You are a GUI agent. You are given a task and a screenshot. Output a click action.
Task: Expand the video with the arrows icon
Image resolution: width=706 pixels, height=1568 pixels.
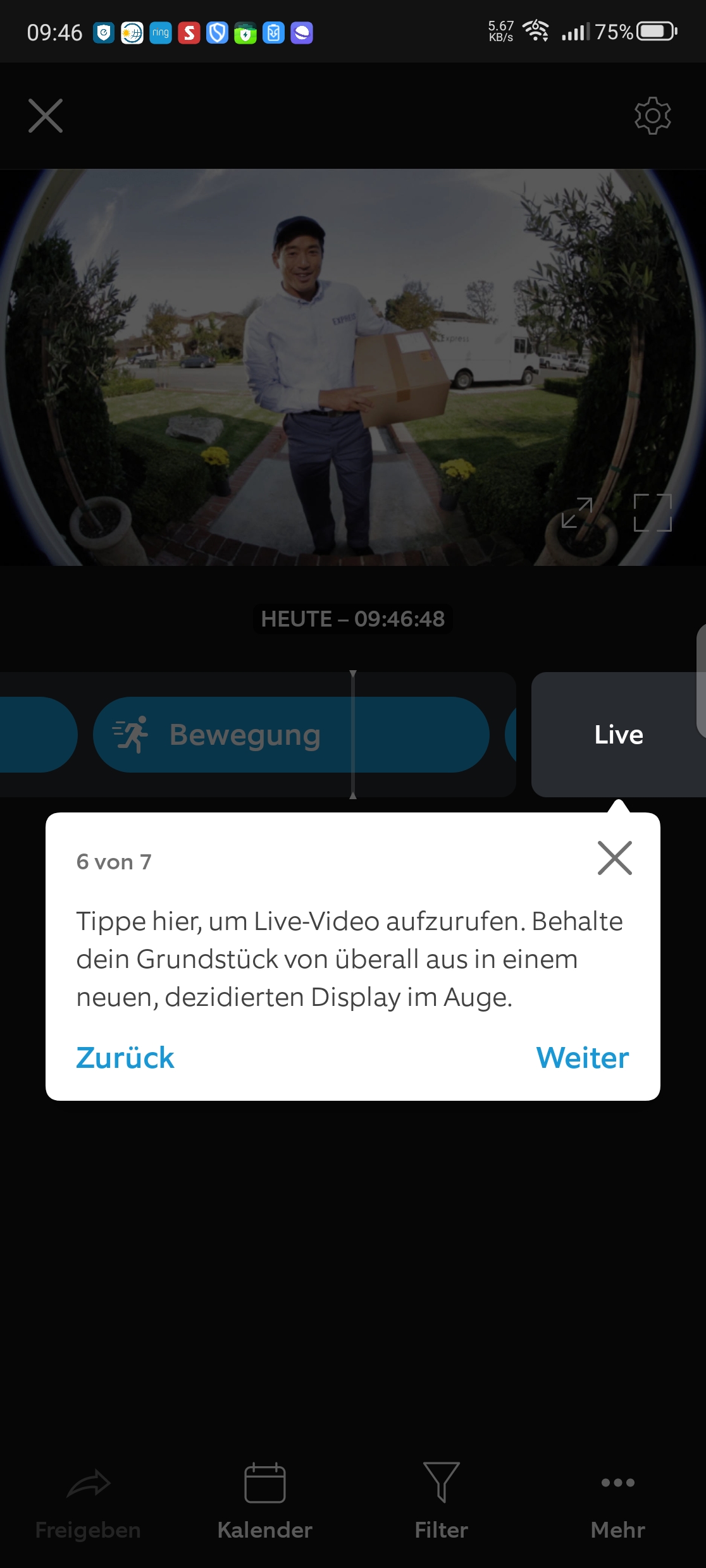(577, 512)
